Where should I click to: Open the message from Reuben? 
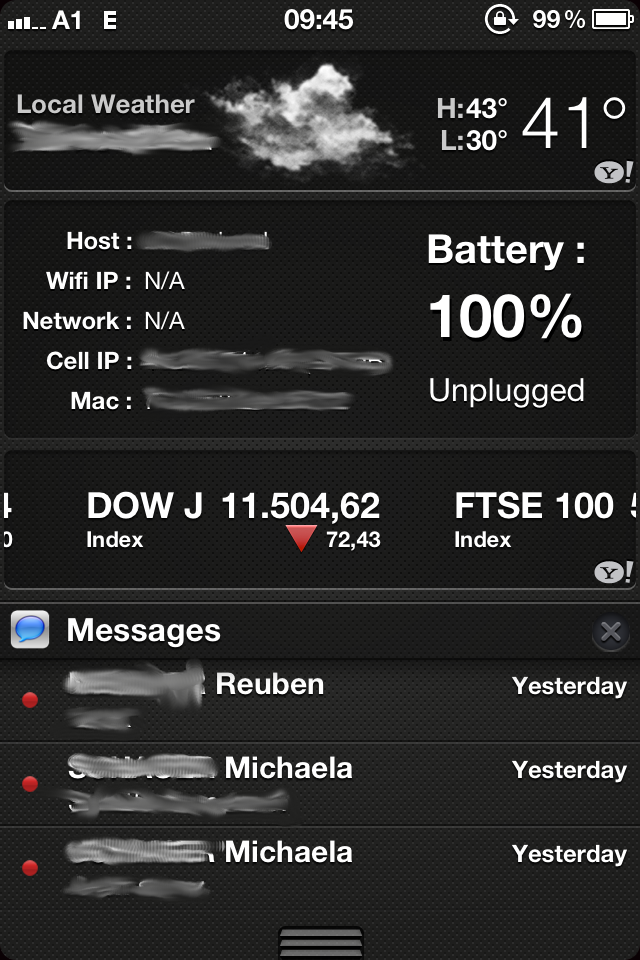pyautogui.click(x=320, y=700)
